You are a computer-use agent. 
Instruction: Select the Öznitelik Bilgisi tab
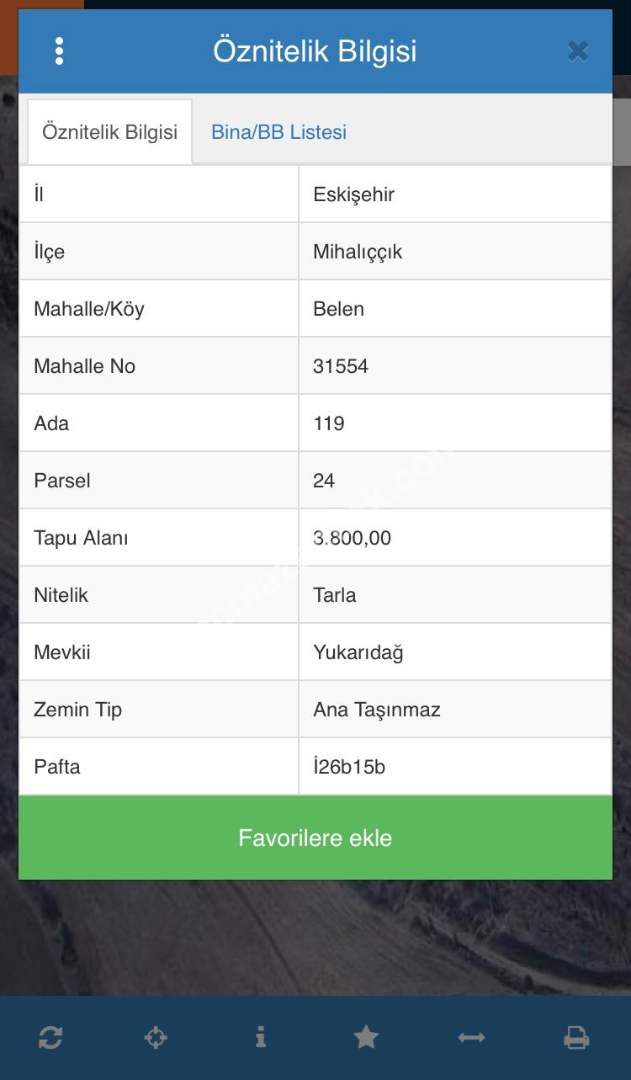click(110, 132)
